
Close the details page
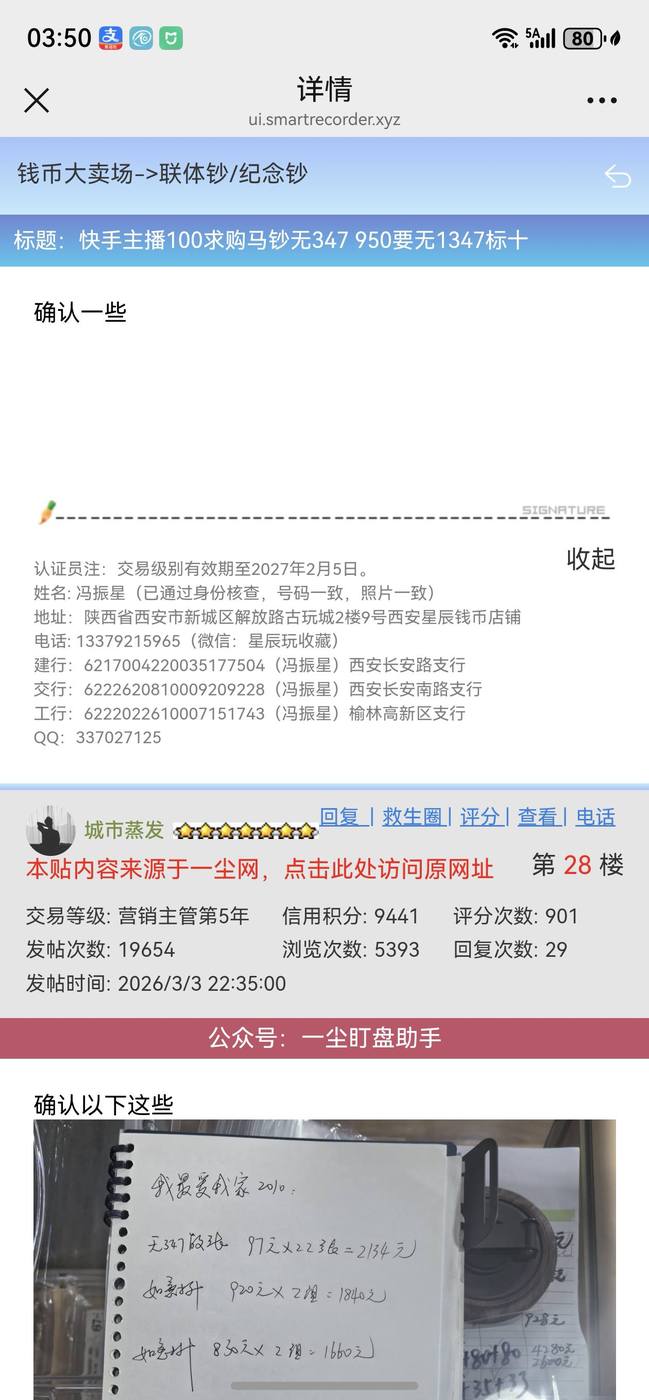[37, 100]
